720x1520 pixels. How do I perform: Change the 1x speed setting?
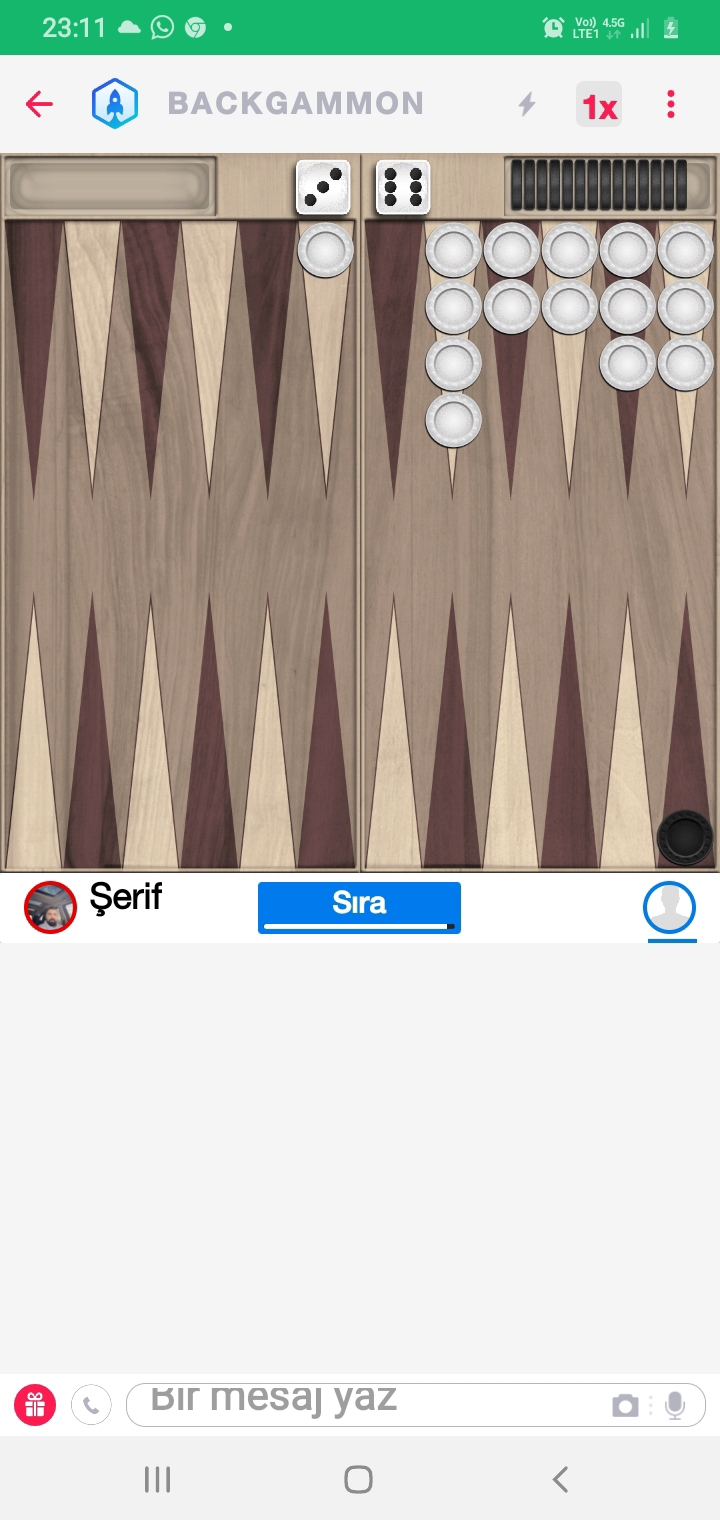click(599, 105)
